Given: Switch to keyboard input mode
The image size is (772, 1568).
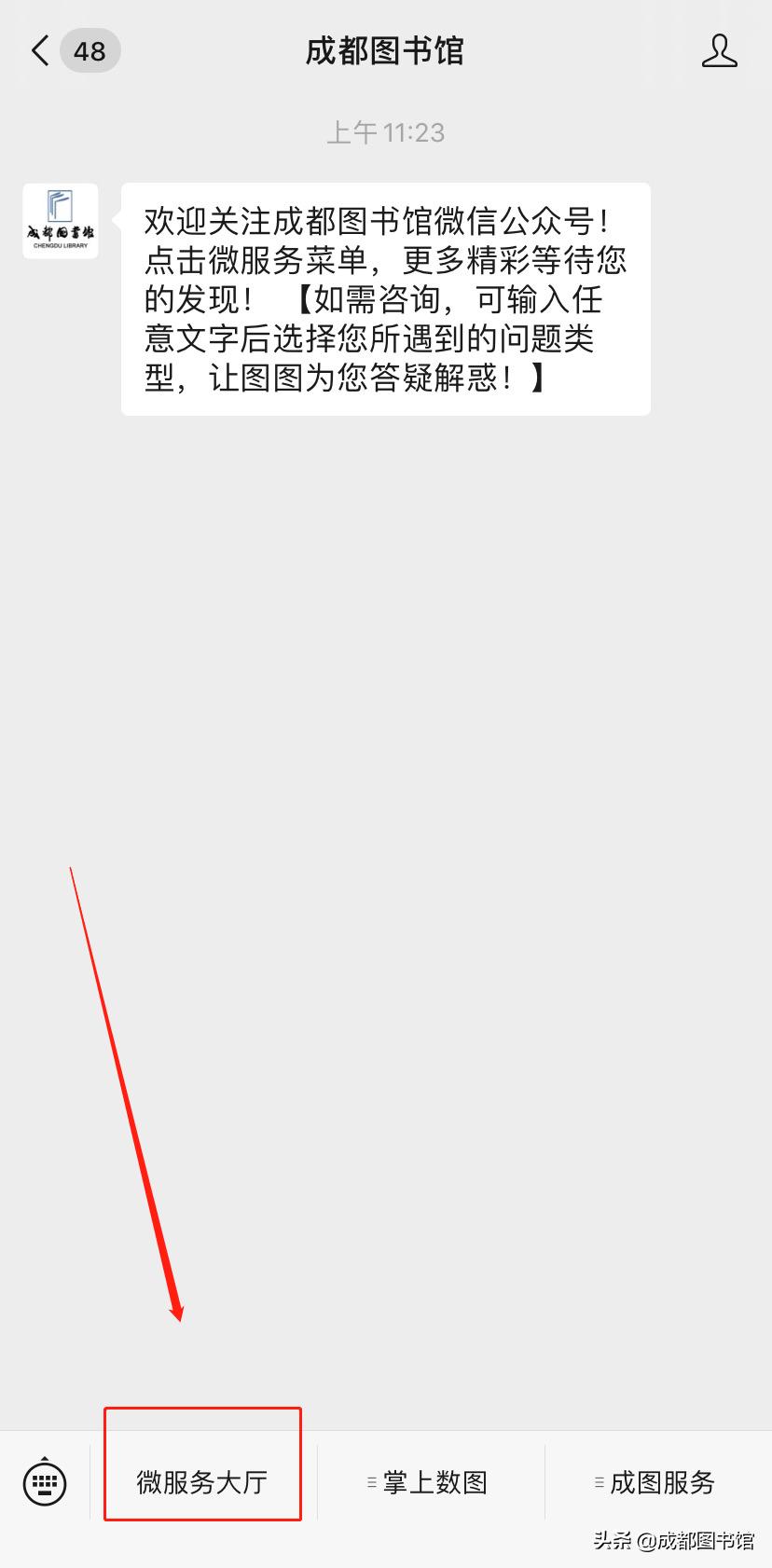Looking at the screenshot, I should 44,1481.
